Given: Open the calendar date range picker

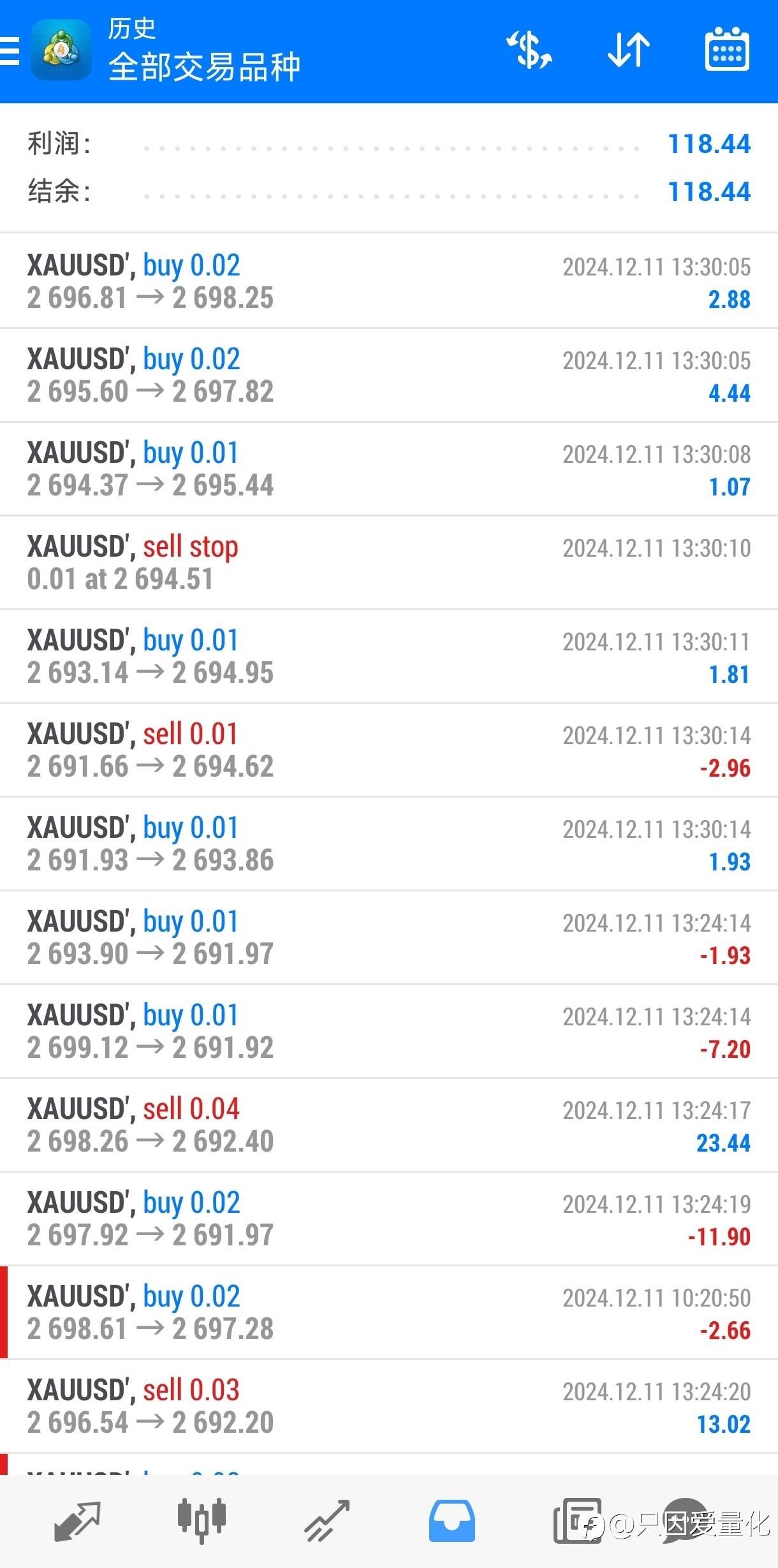Looking at the screenshot, I should point(727,50).
